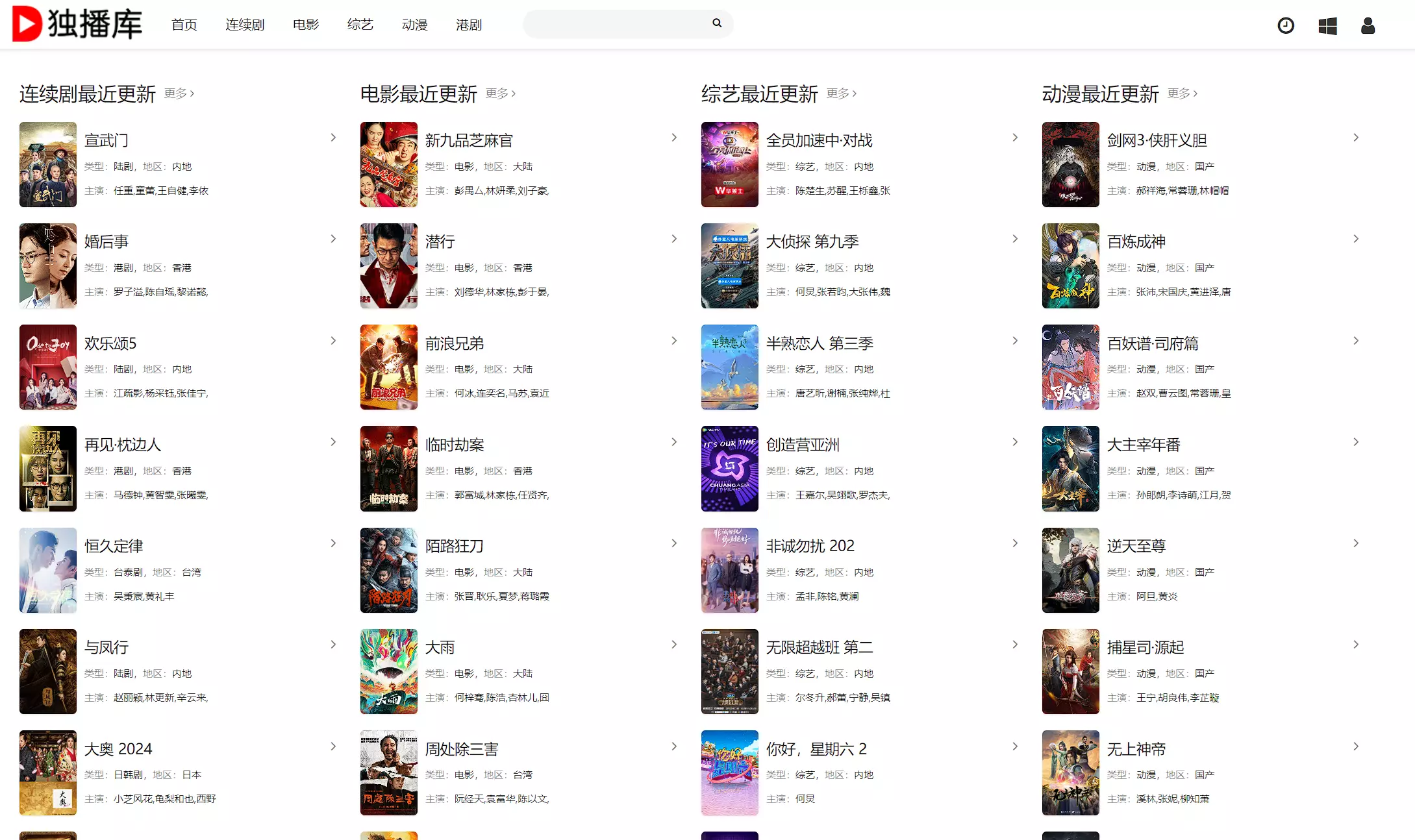View more under 连续剧最近更新
This screenshot has height=840, width=1415.
click(179, 93)
